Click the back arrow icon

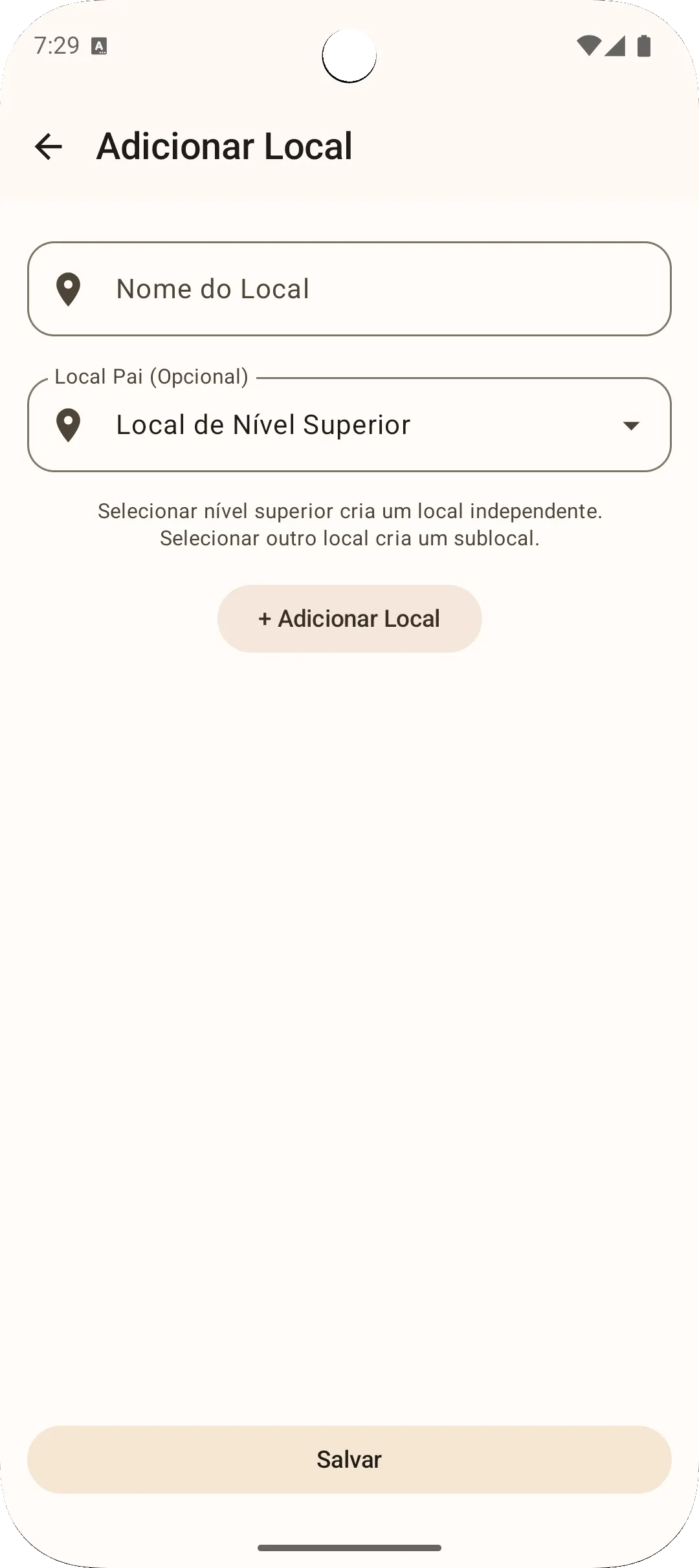(49, 147)
